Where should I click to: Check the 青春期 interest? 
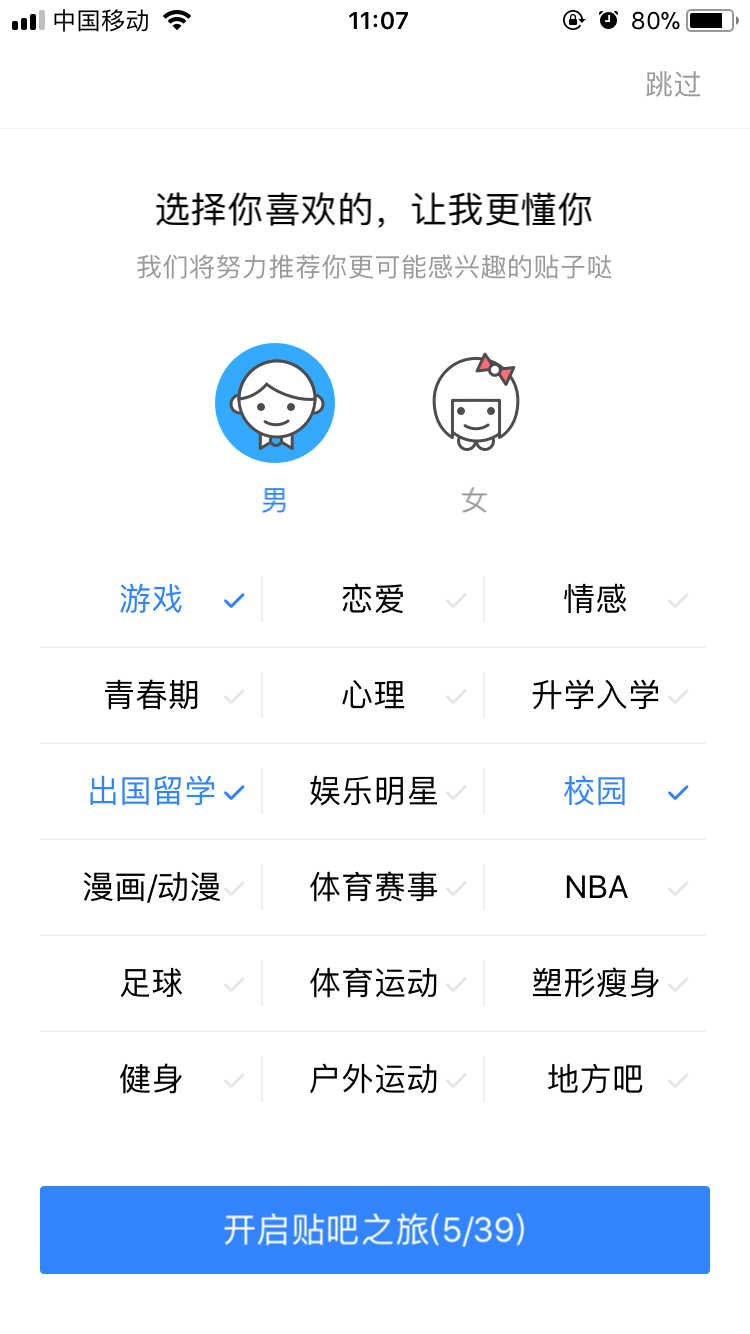pyautogui.click(x=151, y=696)
